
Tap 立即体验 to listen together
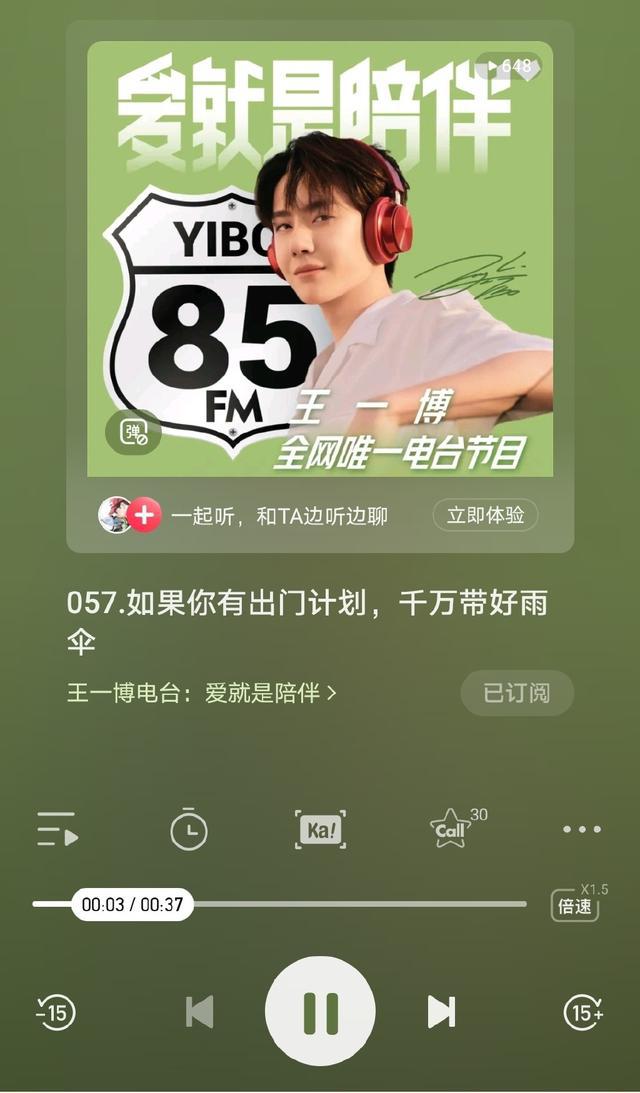click(x=485, y=515)
